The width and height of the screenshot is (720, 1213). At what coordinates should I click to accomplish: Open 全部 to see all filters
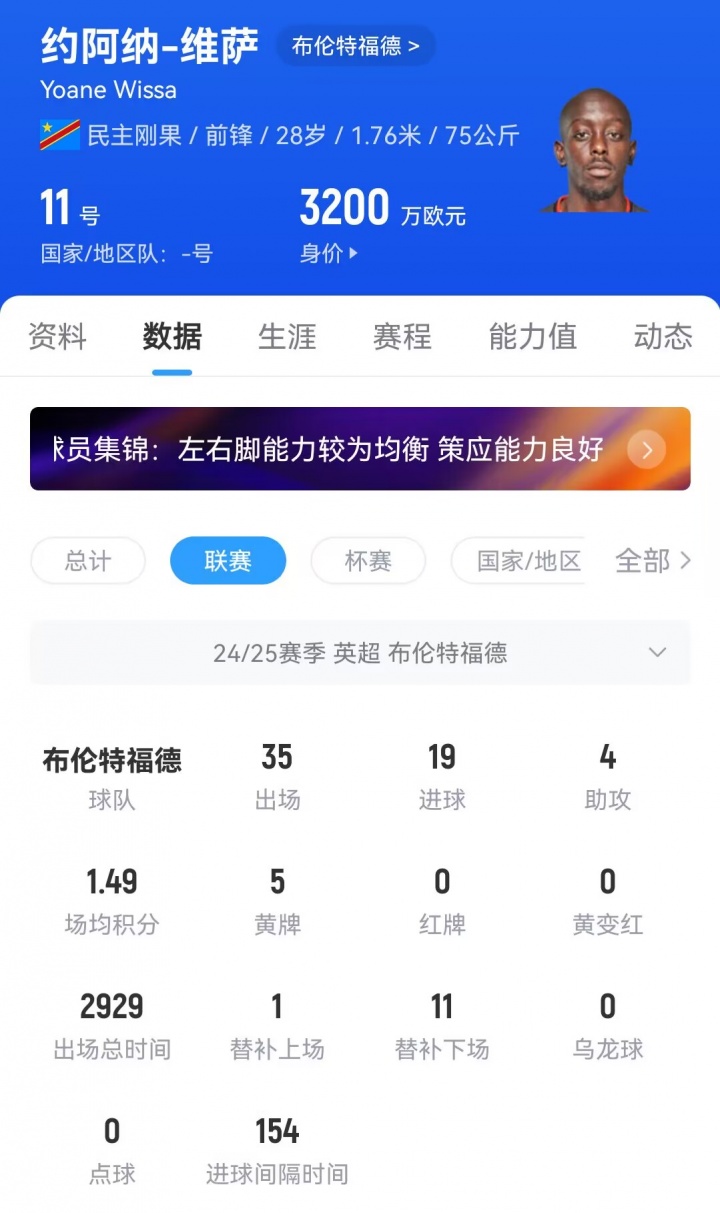(653, 561)
